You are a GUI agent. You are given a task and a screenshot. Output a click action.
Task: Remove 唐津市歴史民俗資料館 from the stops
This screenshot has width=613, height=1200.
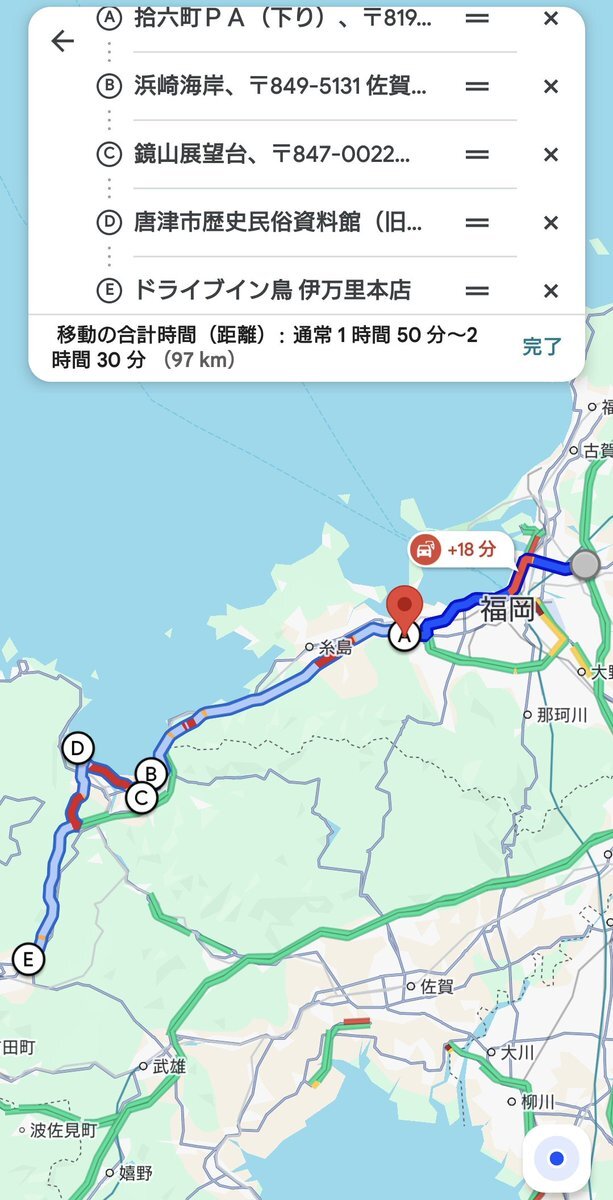click(550, 222)
